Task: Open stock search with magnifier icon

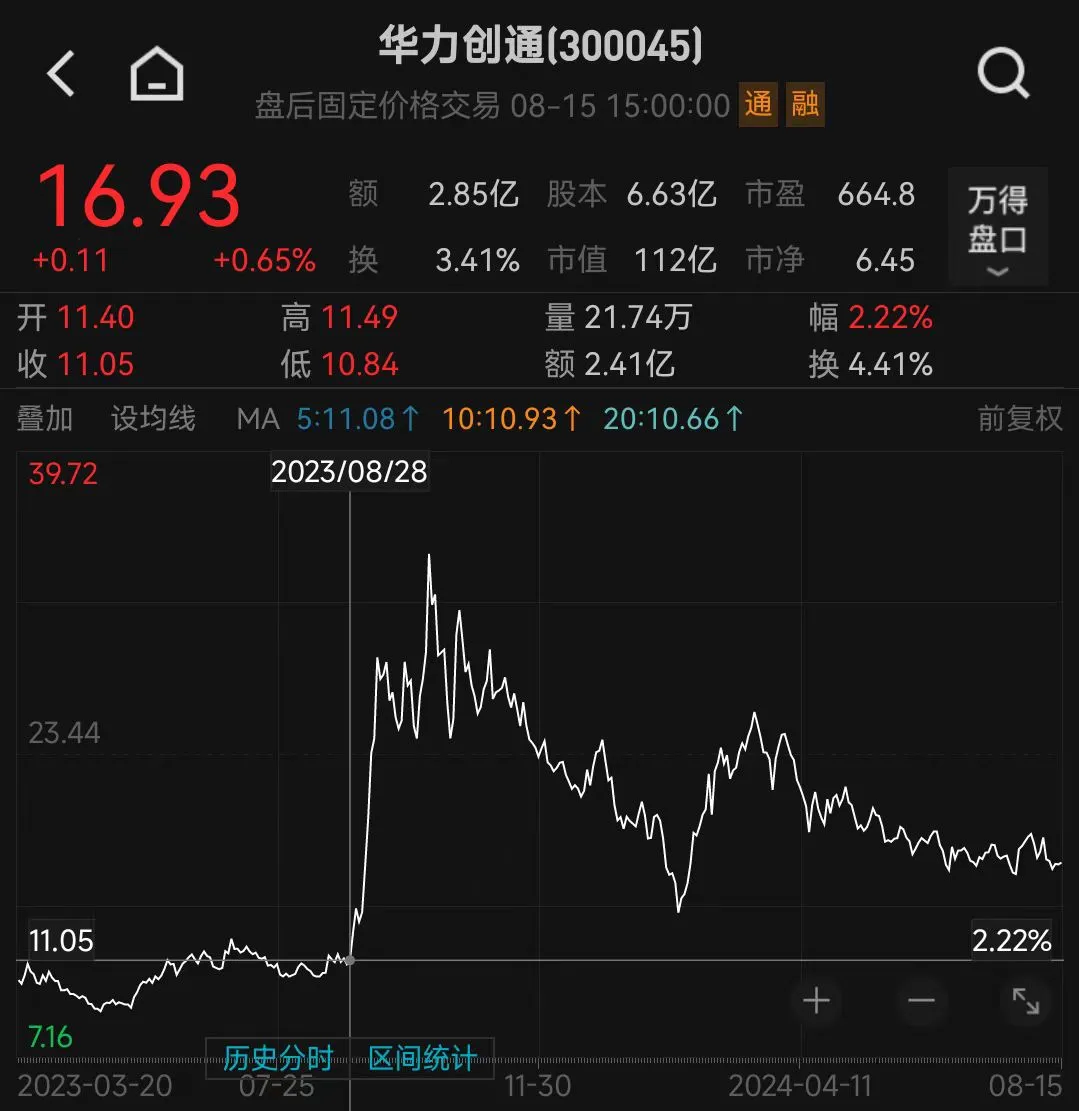Action: [x=1003, y=73]
